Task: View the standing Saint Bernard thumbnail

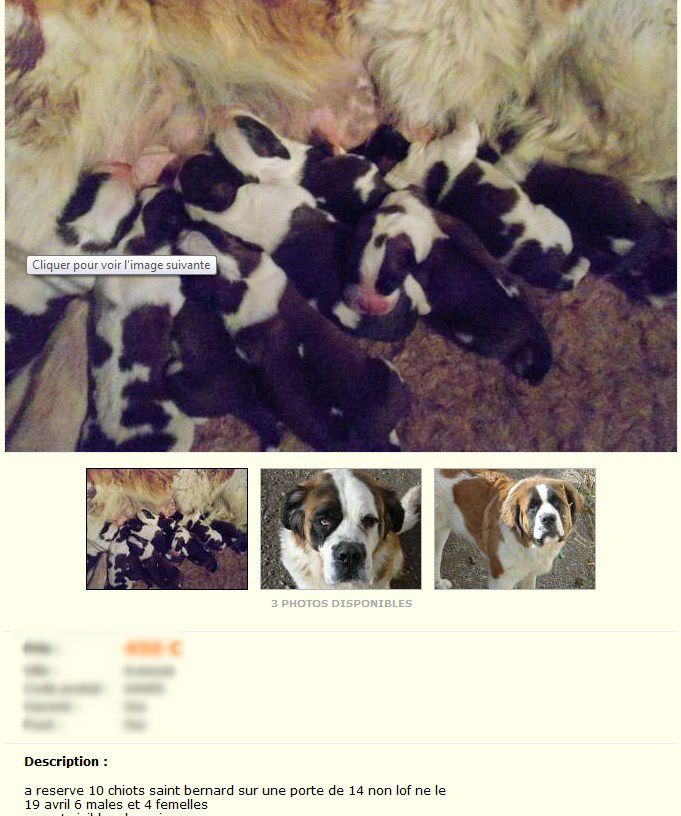Action: point(515,529)
